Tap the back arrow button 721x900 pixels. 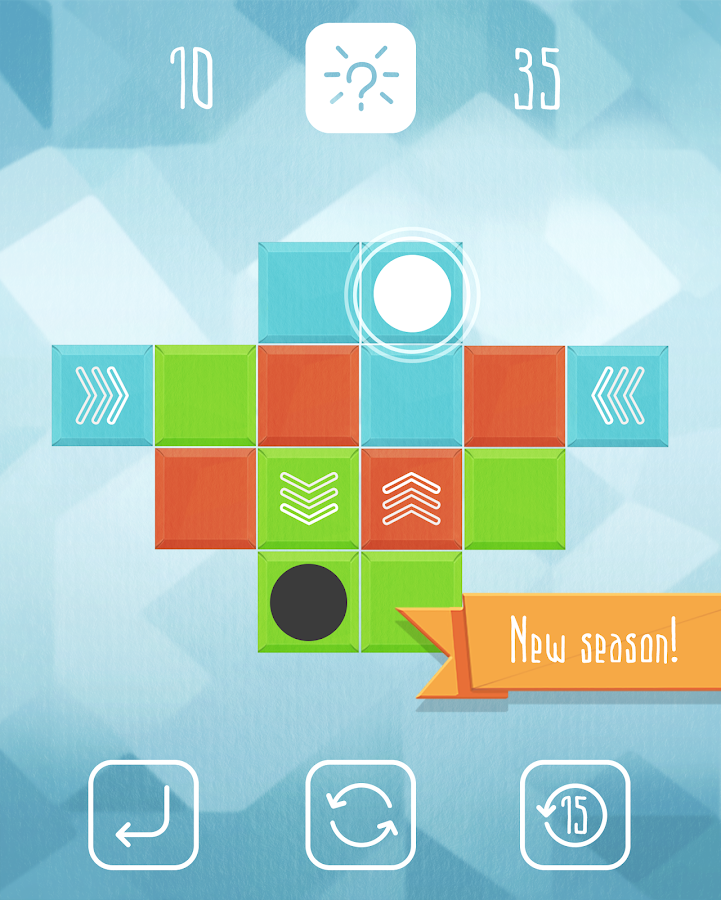click(x=144, y=815)
